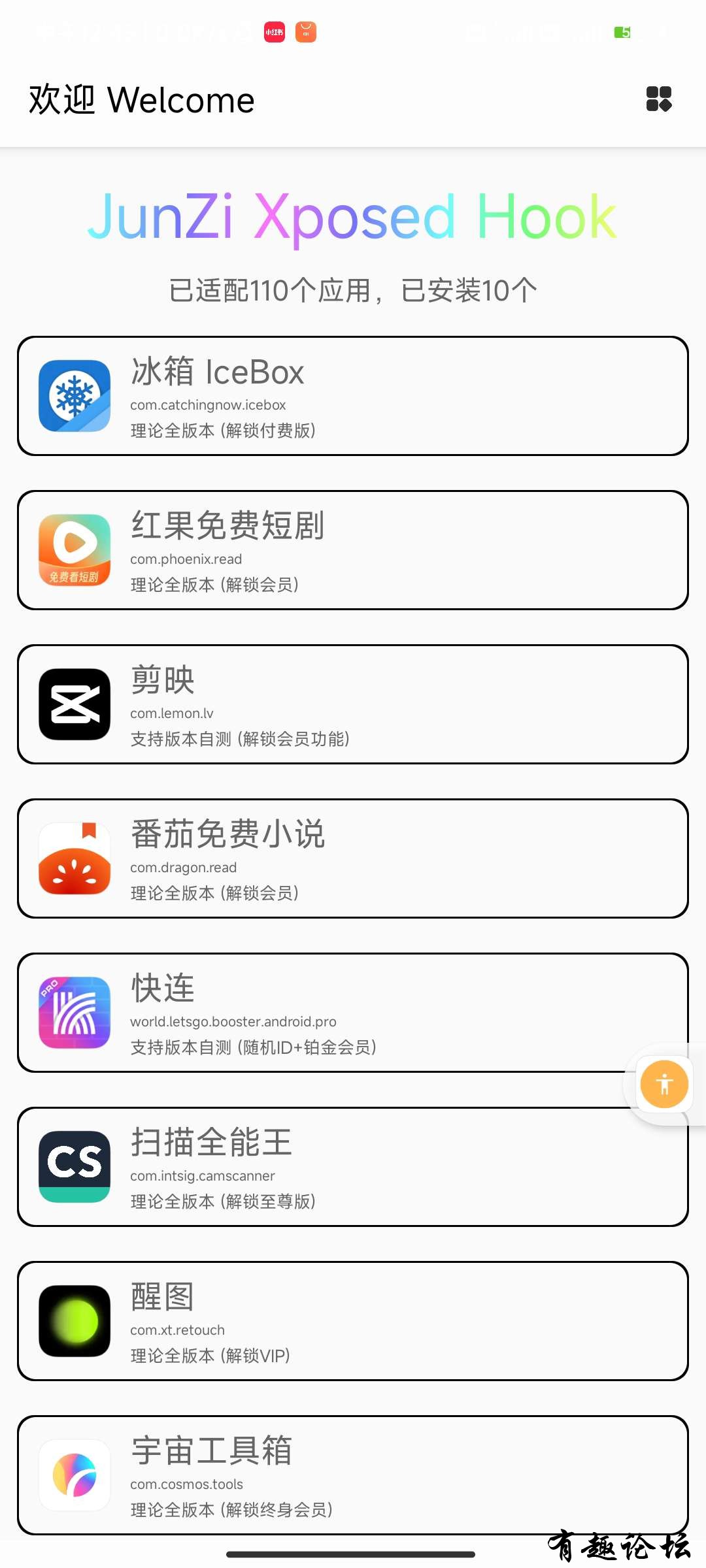Tap the 宇宙工具箱 card
706x1568 pixels.
click(353, 1475)
